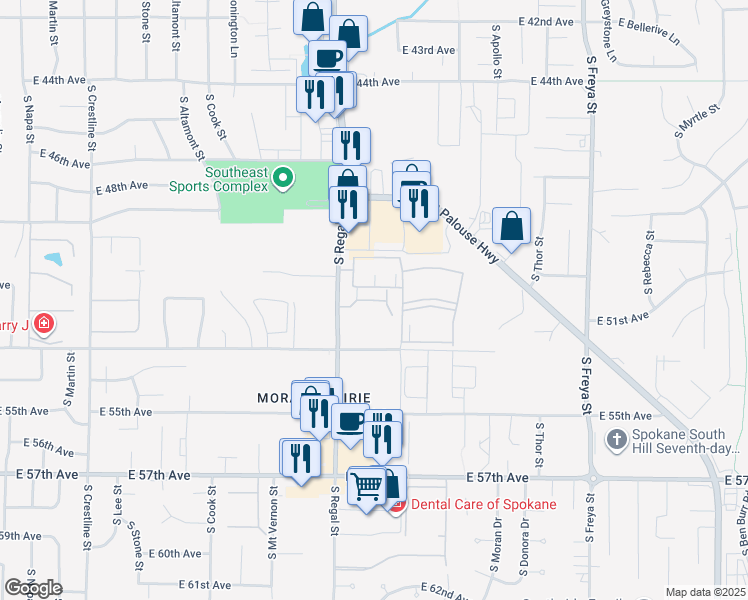Tap the coffee cup marker near E 55th Ave
748x600 pixels.
point(351,423)
